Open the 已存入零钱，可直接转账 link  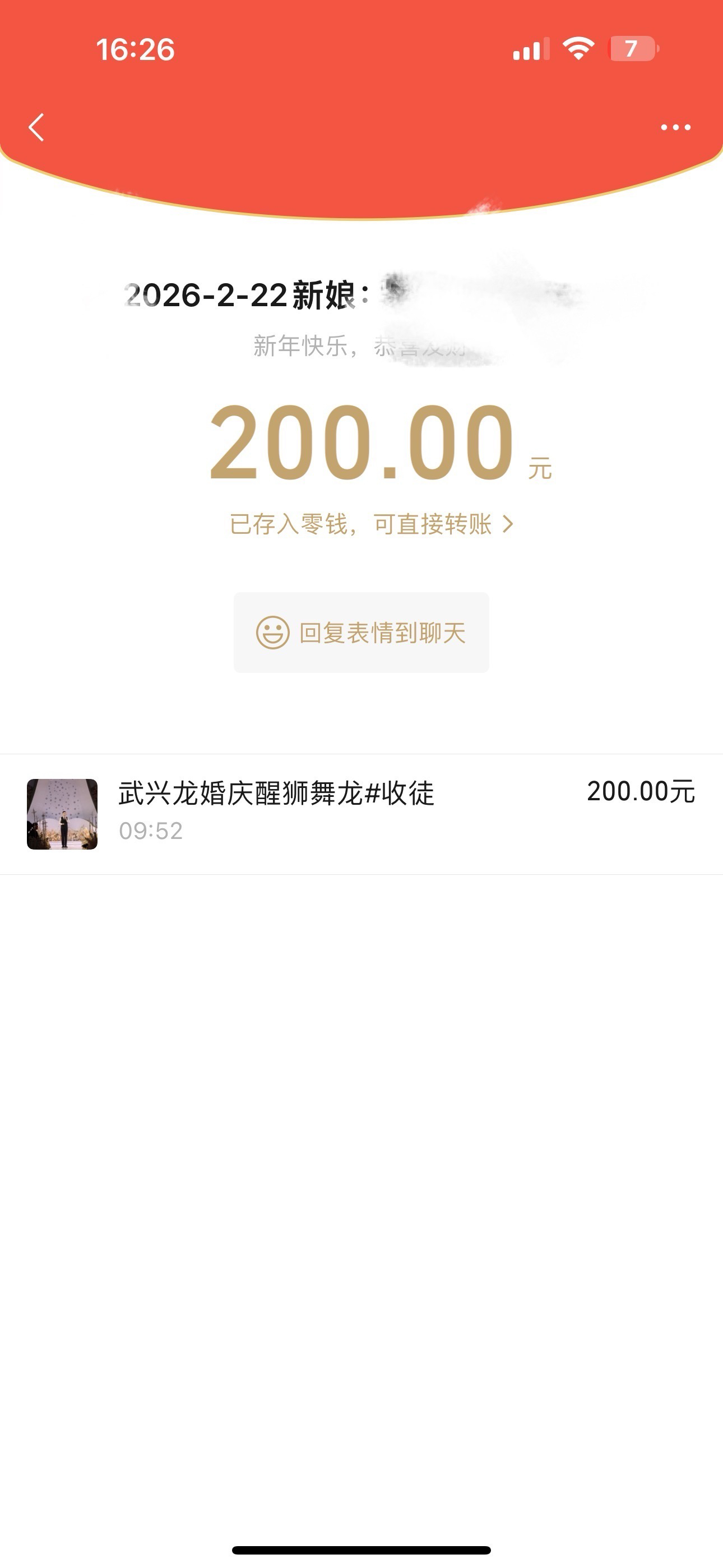click(x=371, y=524)
